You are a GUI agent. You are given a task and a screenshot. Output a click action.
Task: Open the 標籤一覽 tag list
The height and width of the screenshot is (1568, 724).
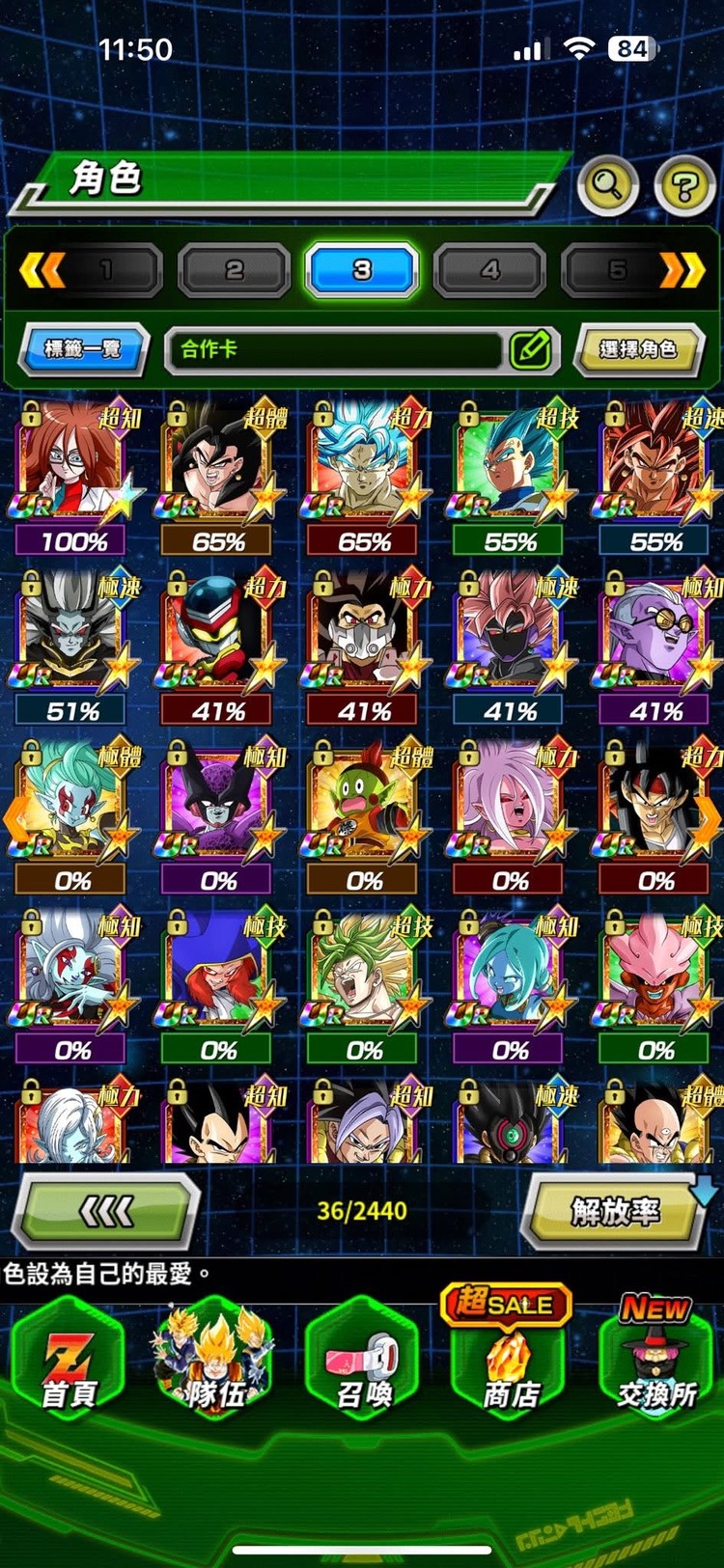84,348
